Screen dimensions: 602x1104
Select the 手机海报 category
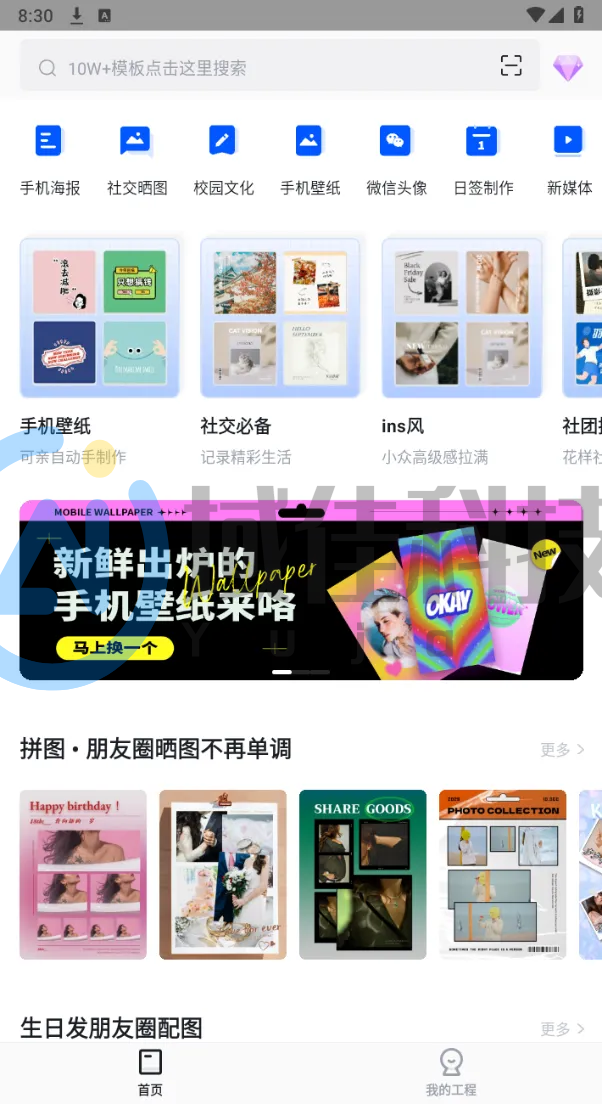(x=50, y=160)
